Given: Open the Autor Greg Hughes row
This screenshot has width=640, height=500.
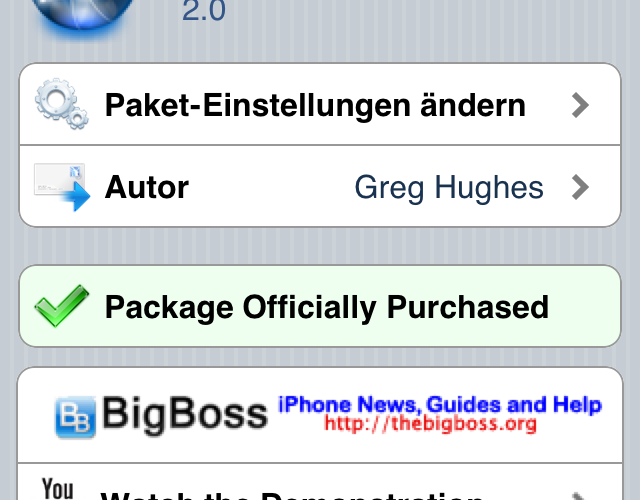Looking at the screenshot, I should (x=320, y=187).
